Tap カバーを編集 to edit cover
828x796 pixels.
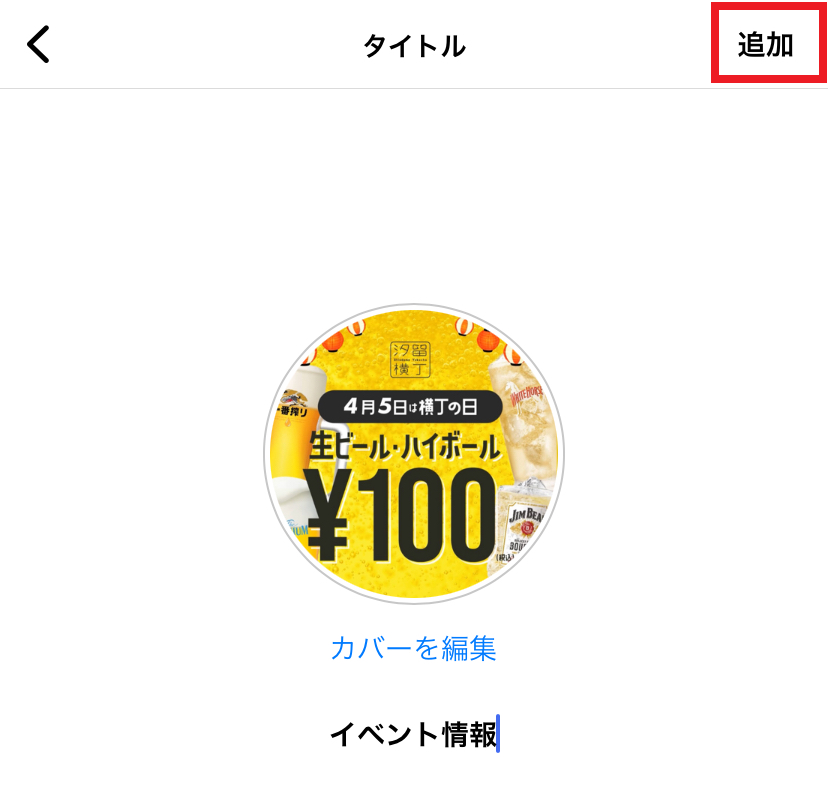tap(413, 648)
